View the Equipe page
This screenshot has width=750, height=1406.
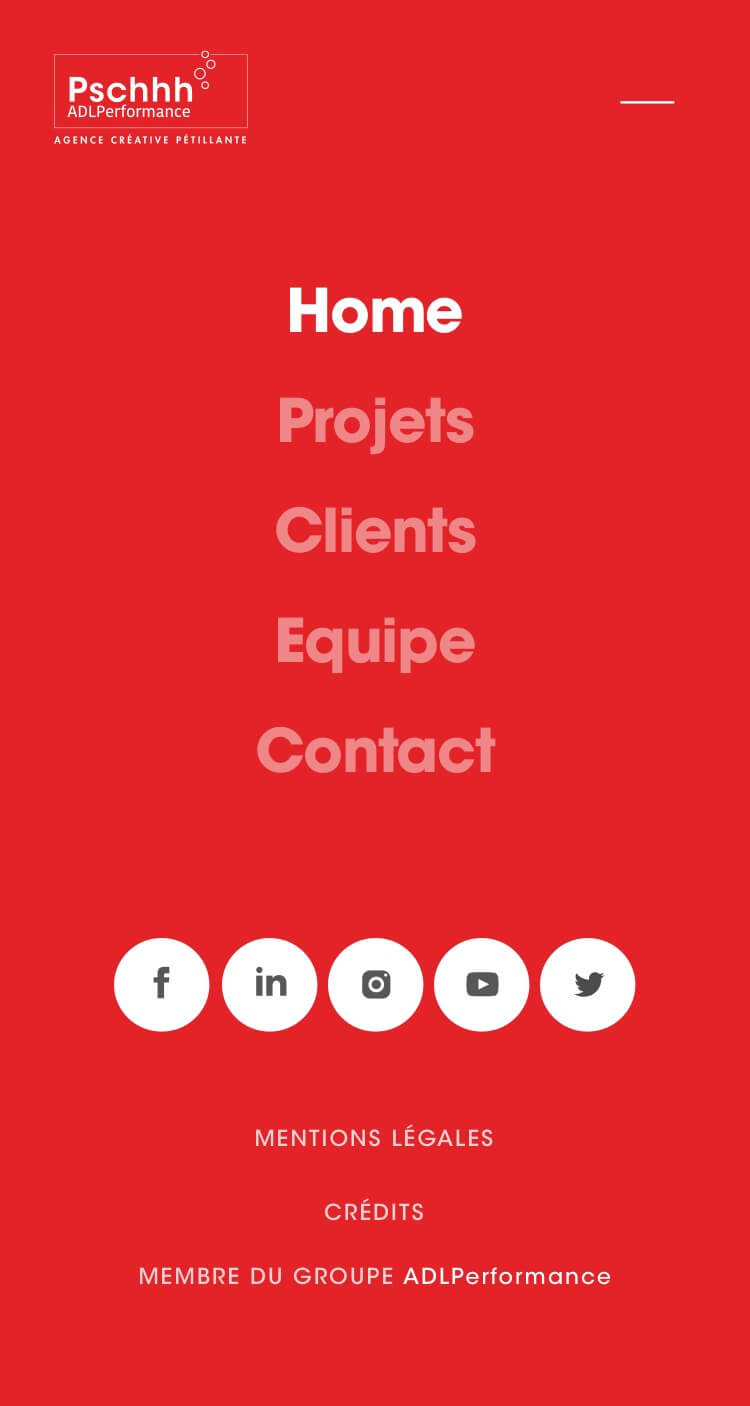click(x=375, y=641)
